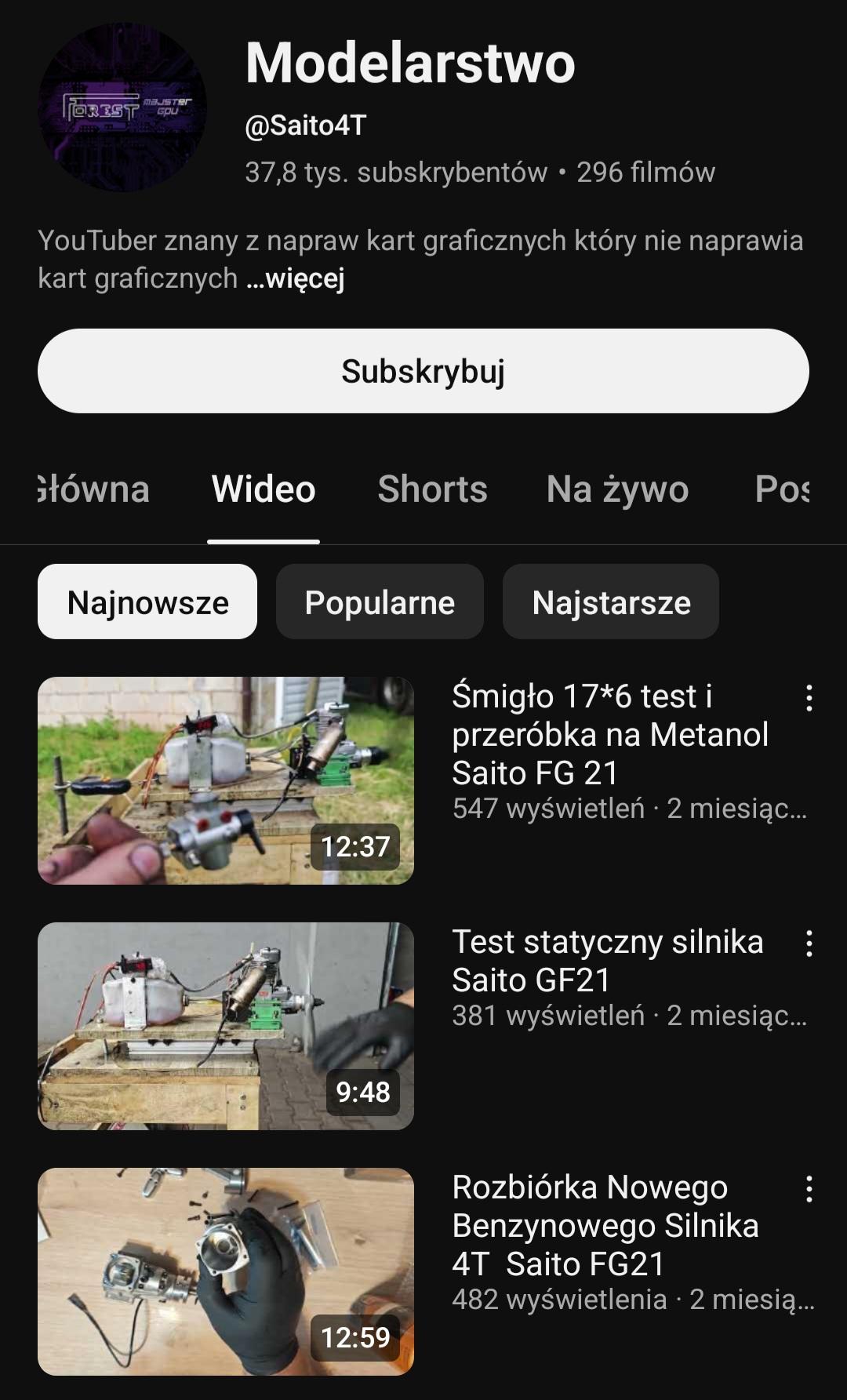
Task: Subscribe with the Subskrybuj button
Action: (x=423, y=371)
